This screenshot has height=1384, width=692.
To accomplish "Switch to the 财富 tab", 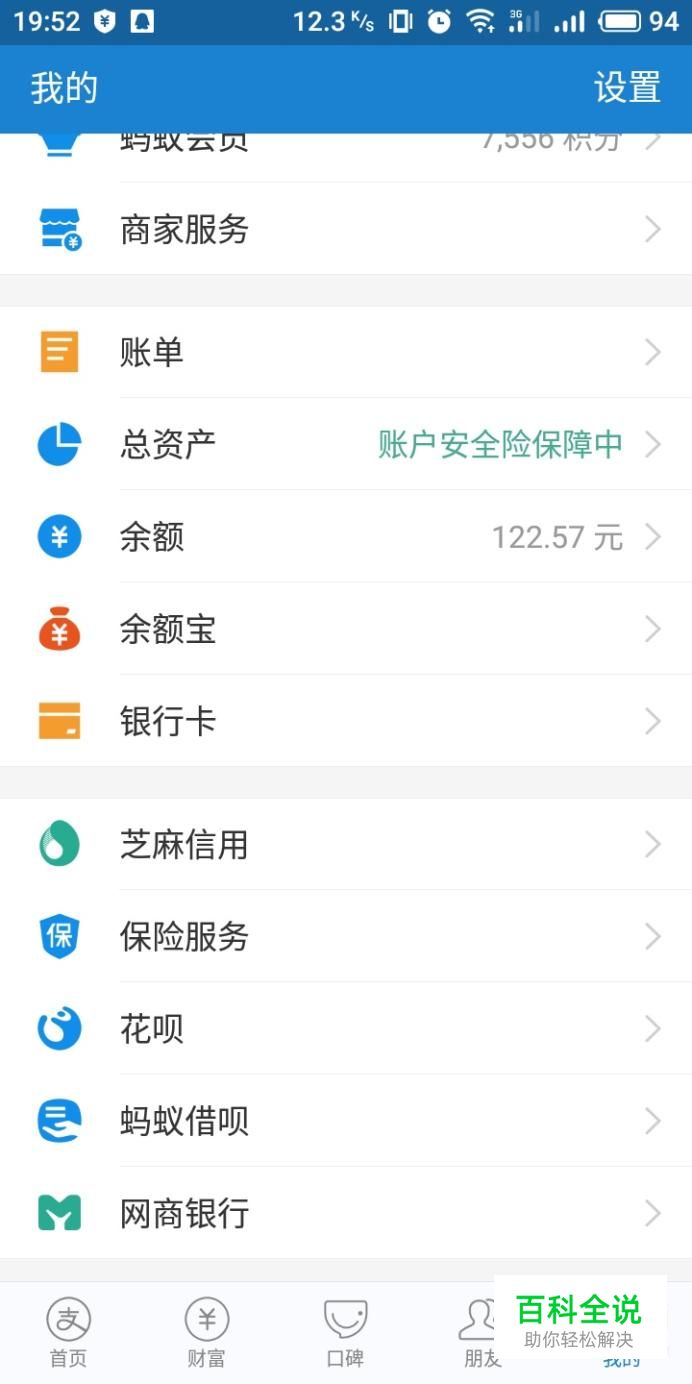I will pos(207,1333).
